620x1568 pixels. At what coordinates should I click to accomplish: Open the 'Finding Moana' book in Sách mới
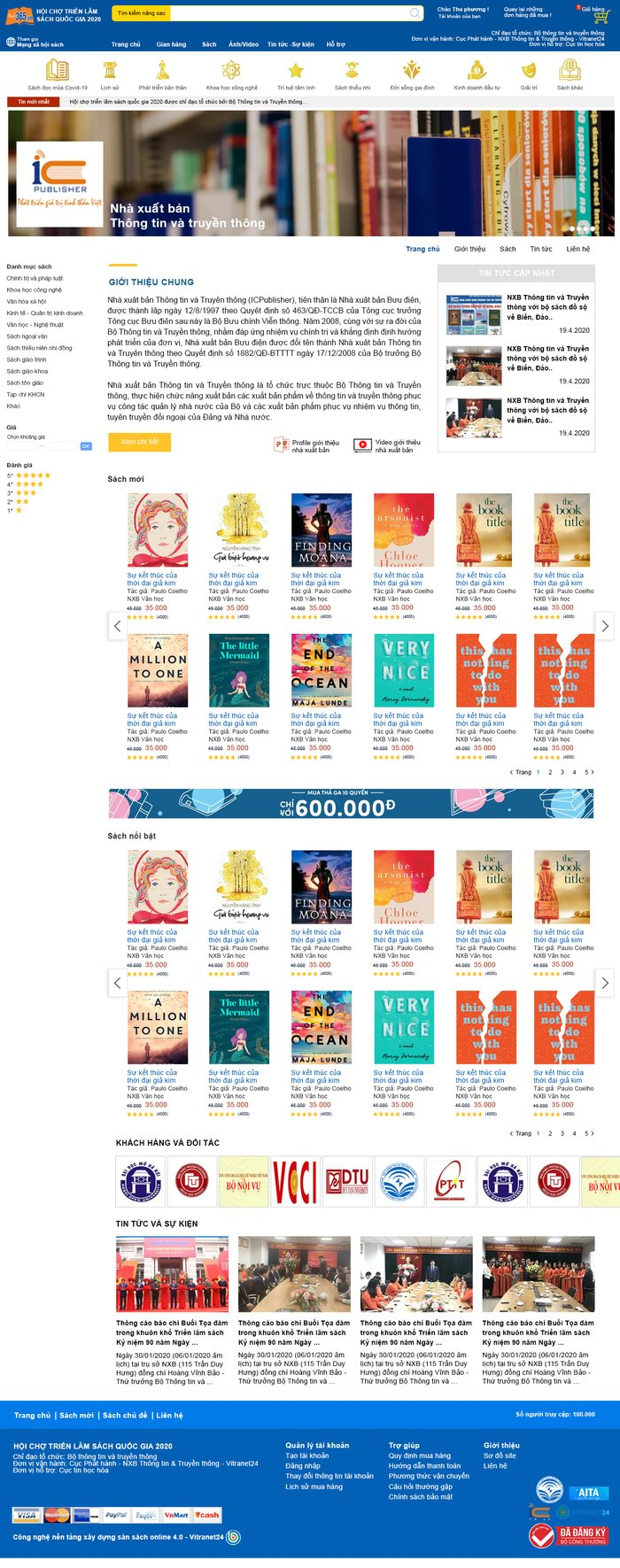pyautogui.click(x=321, y=529)
